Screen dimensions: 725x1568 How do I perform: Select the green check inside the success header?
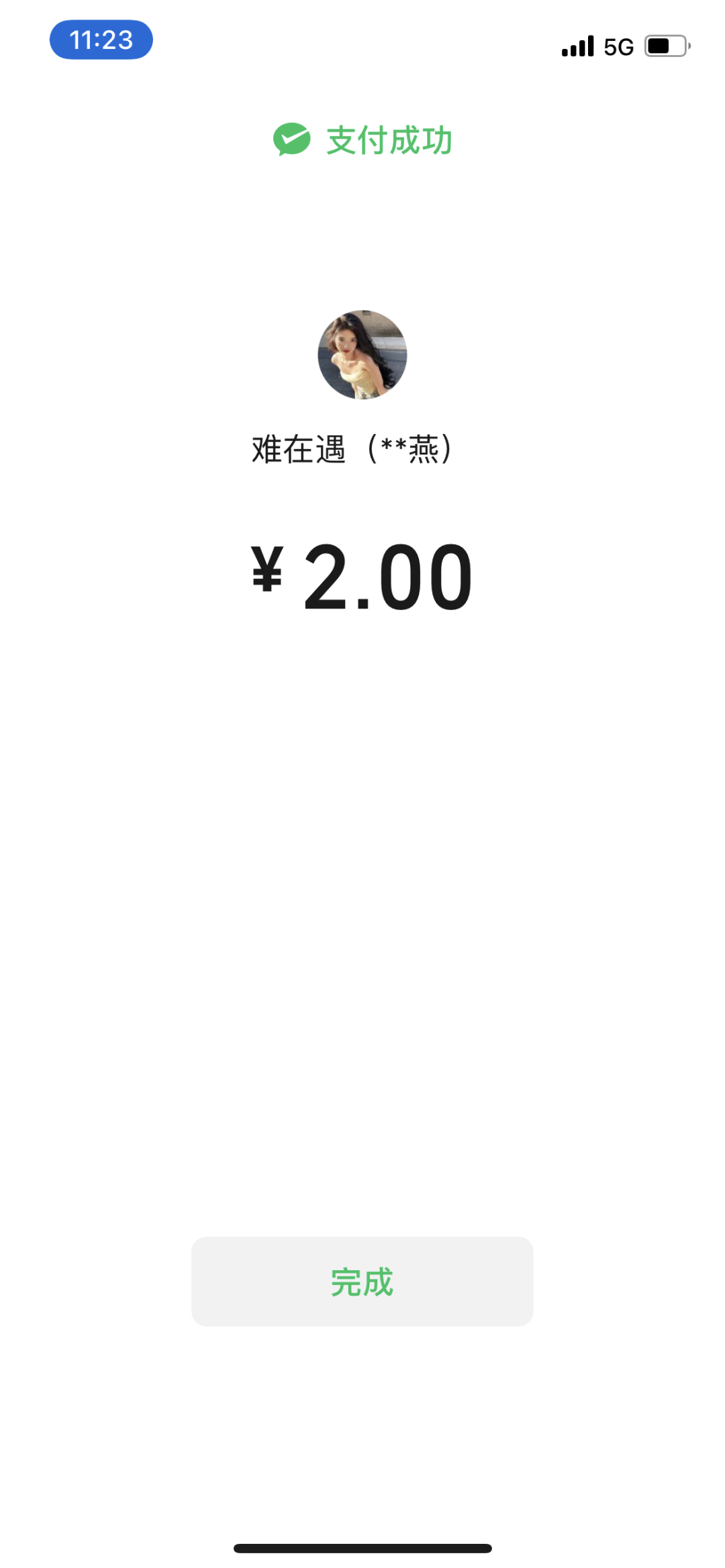(291, 140)
